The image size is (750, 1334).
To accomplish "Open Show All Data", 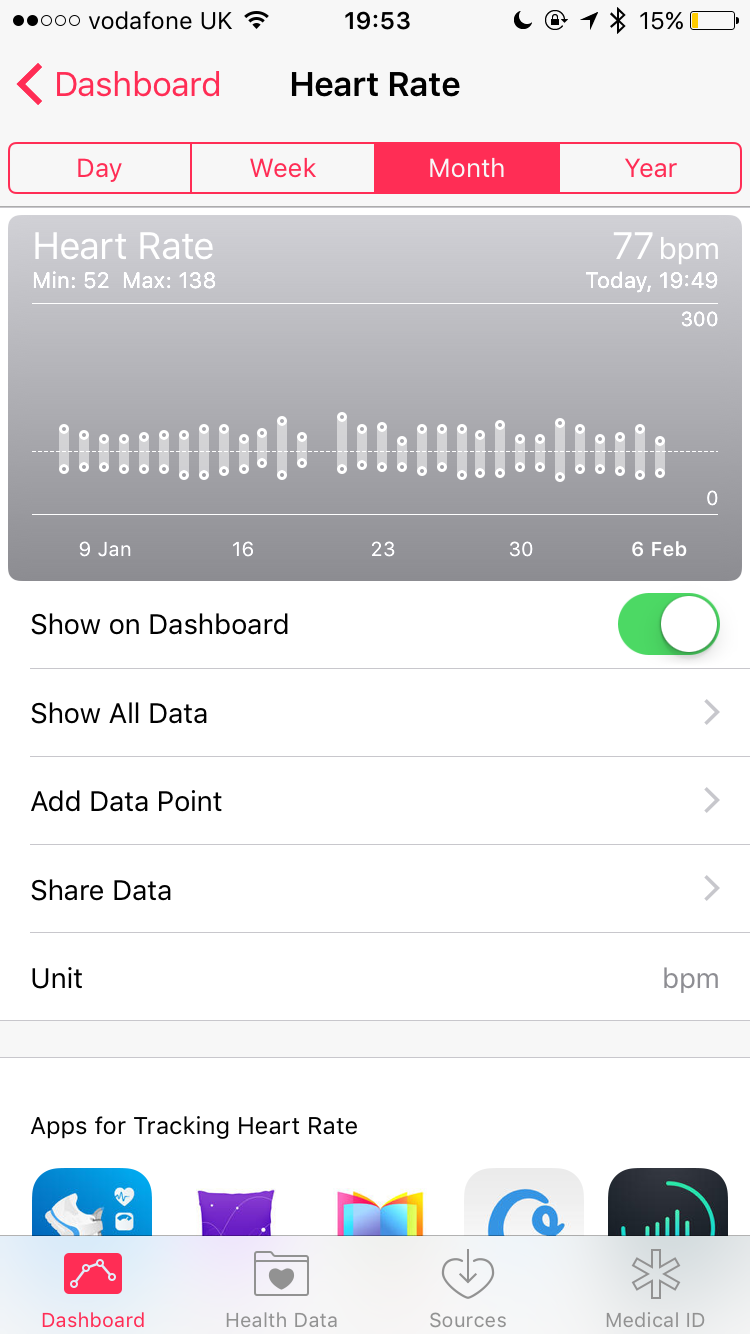I will pos(375,713).
